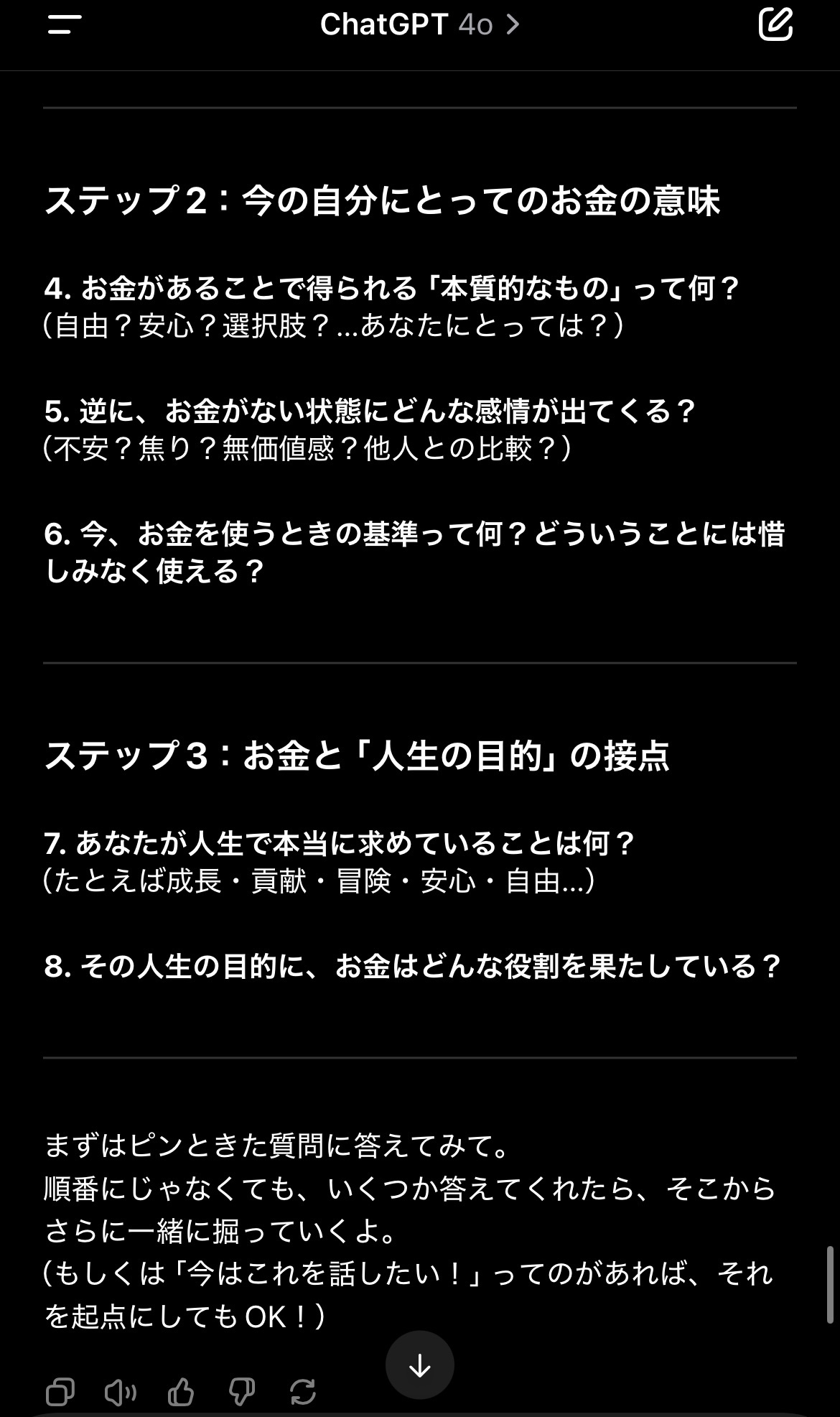Open the sidebar menu
The width and height of the screenshot is (840, 1417).
coord(65,25)
